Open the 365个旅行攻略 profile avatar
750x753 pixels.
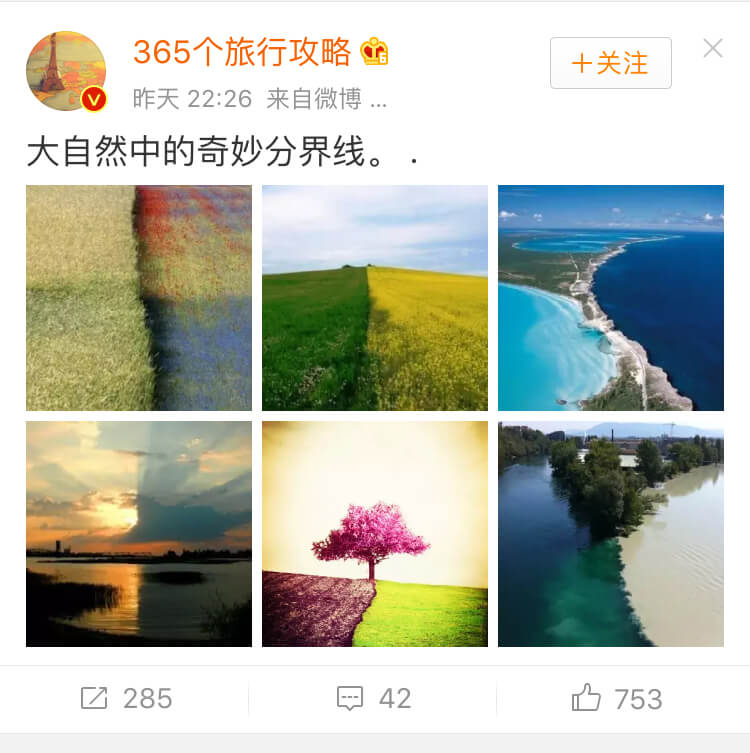click(66, 71)
